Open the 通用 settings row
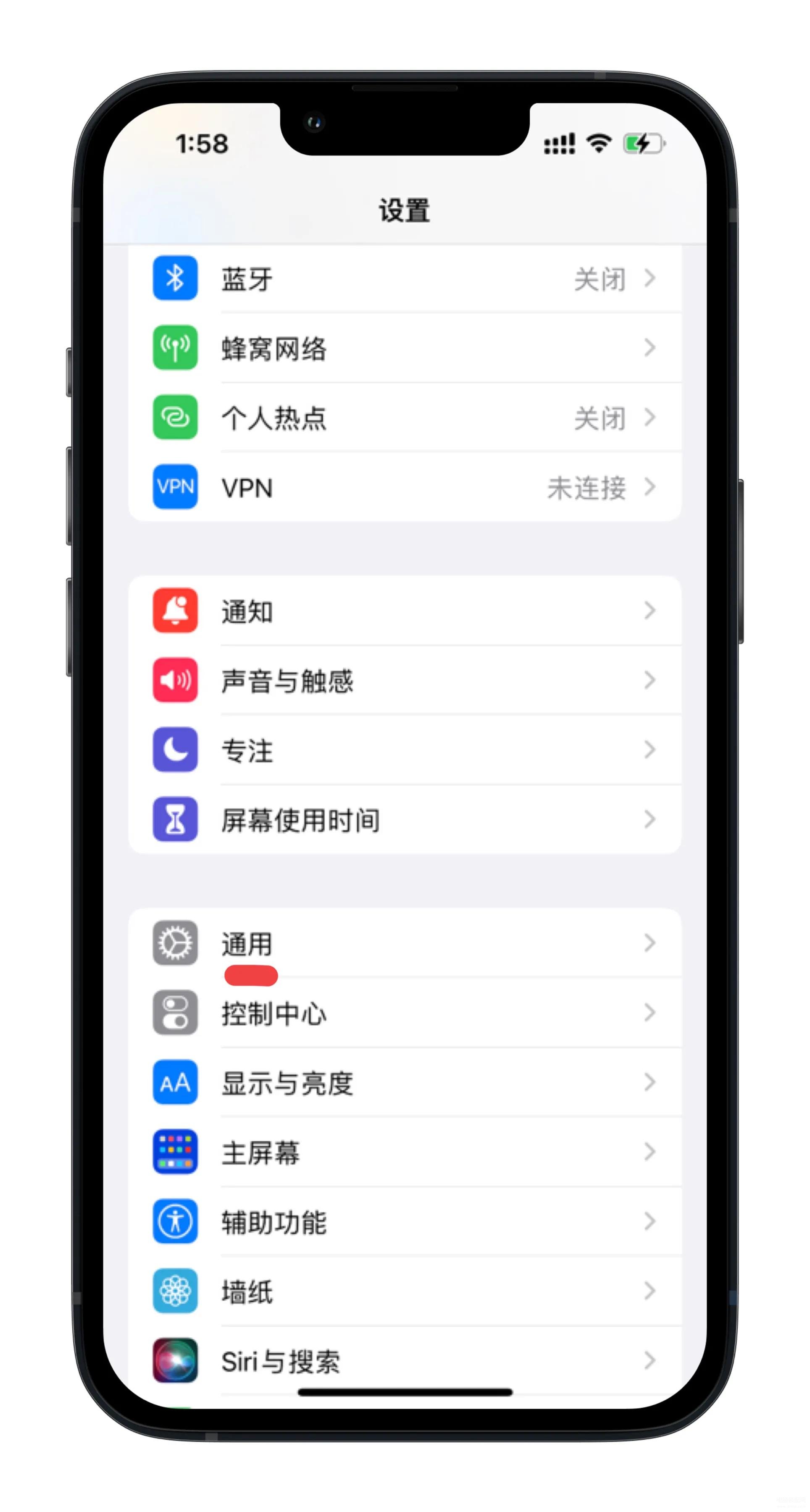 coord(405,943)
